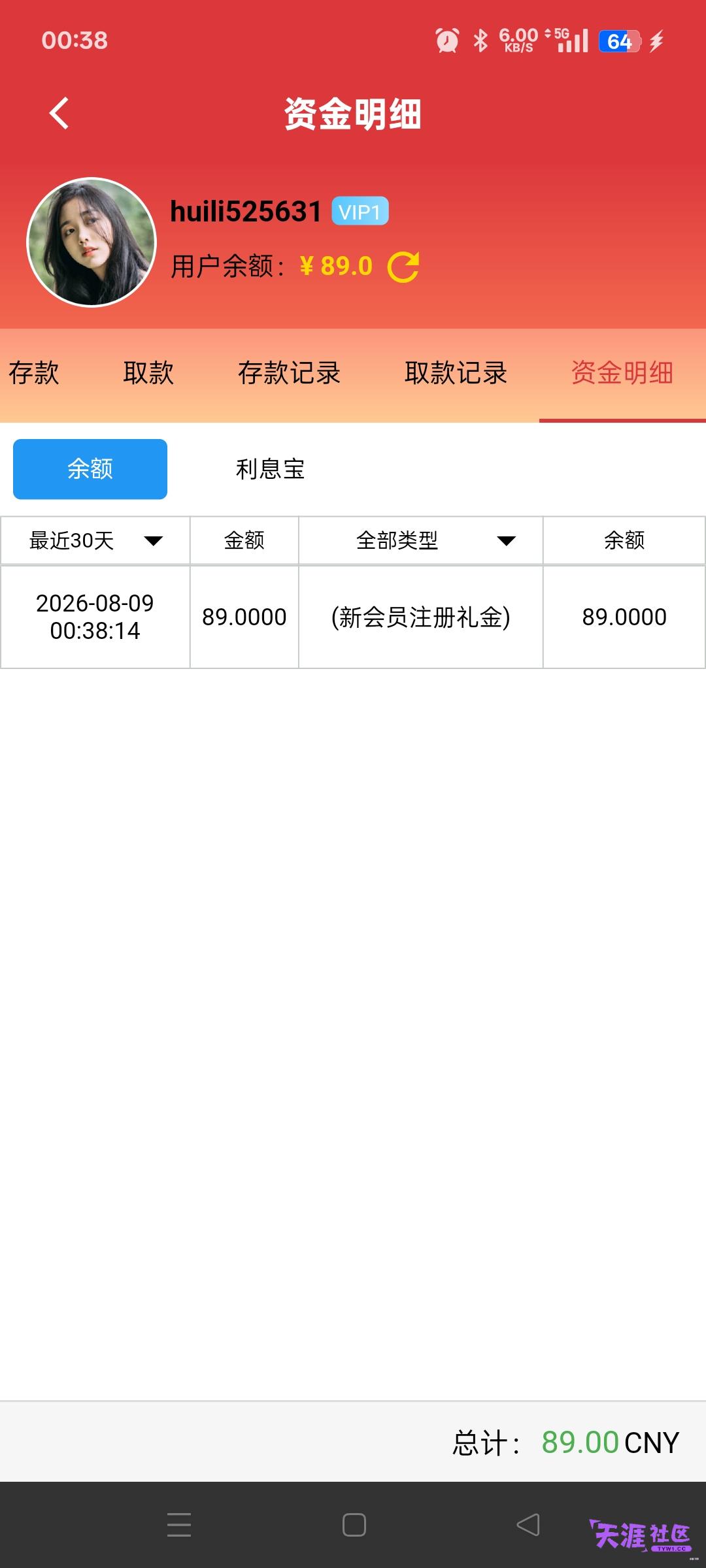
Task: Select the 资金明细 tab
Action: click(622, 373)
